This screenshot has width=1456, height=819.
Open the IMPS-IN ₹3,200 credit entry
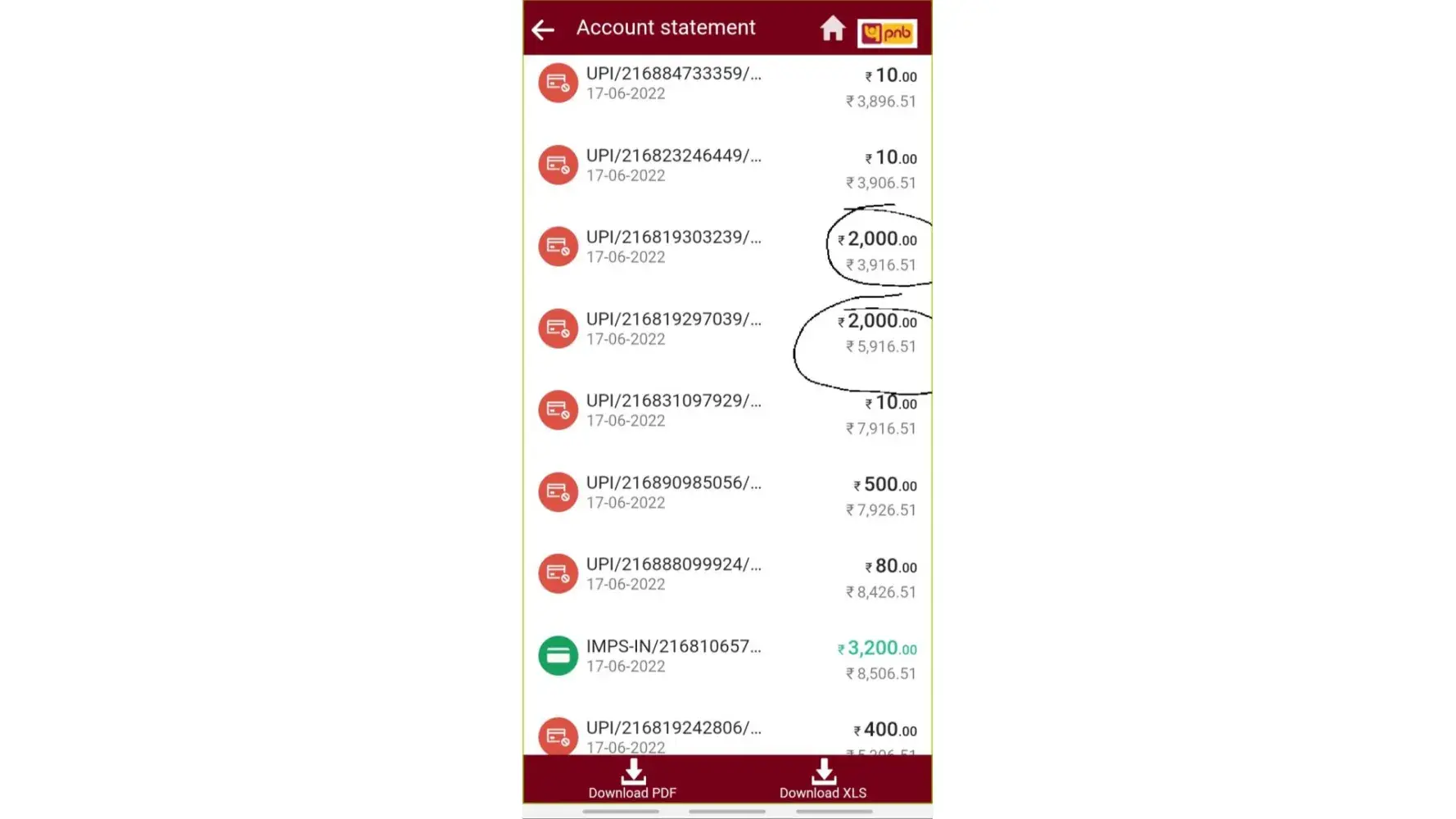click(673, 656)
